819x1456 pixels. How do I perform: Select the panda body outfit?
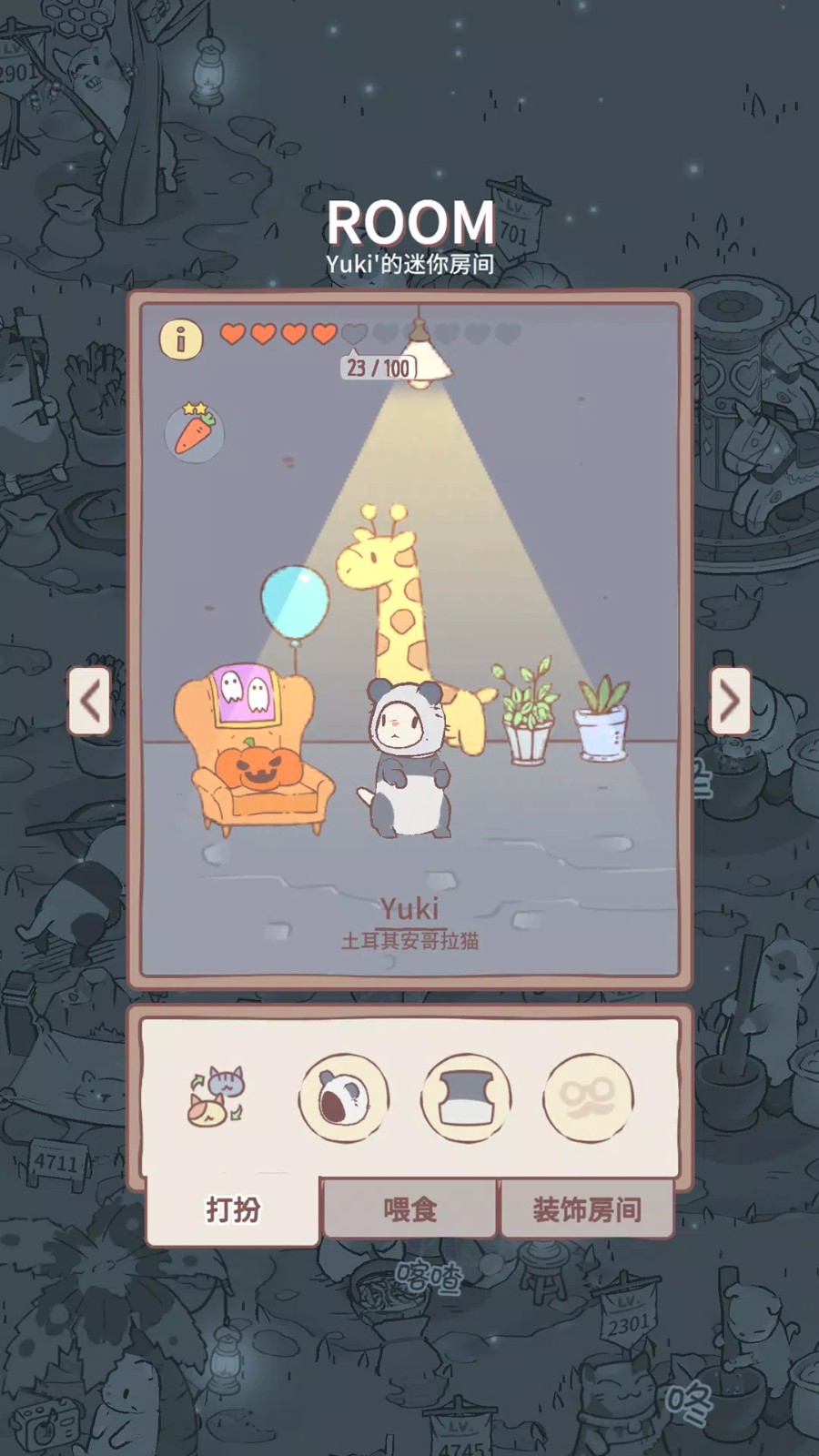[x=466, y=1097]
